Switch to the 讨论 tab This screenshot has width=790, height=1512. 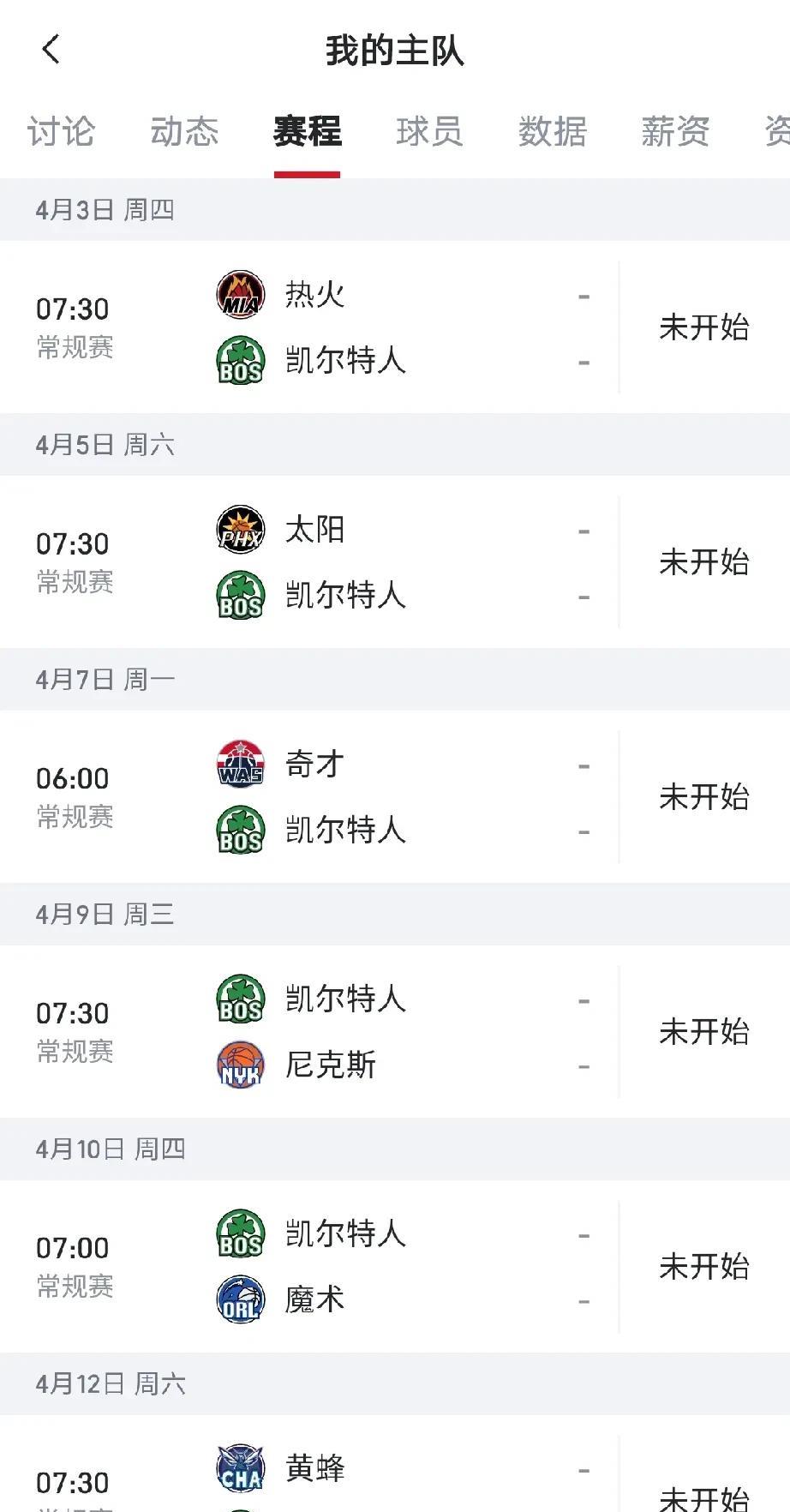(x=61, y=132)
